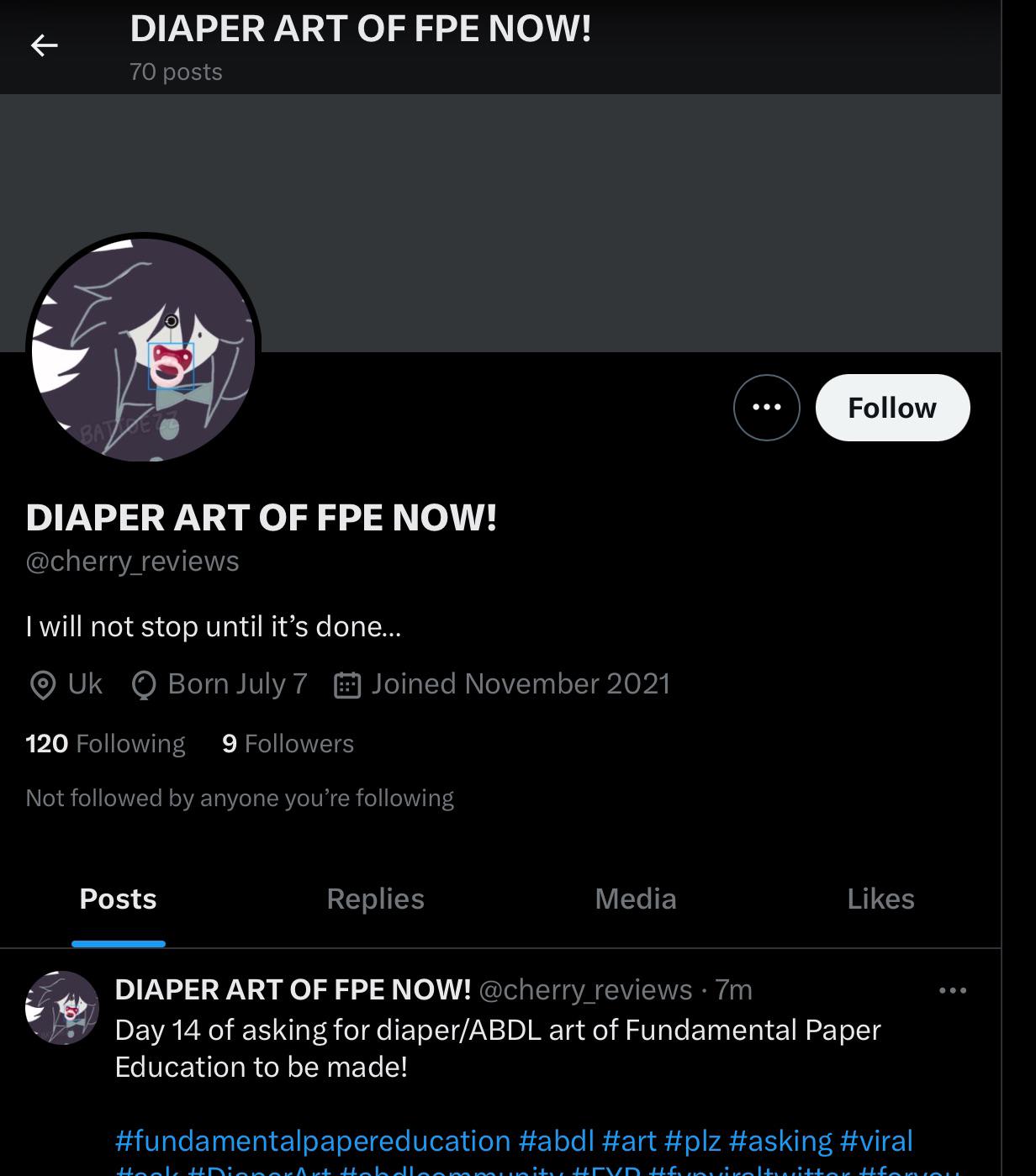This screenshot has height=1176, width=1036.
Task: Open the #fundamentalpapereducation hashtag
Action: [313, 1142]
